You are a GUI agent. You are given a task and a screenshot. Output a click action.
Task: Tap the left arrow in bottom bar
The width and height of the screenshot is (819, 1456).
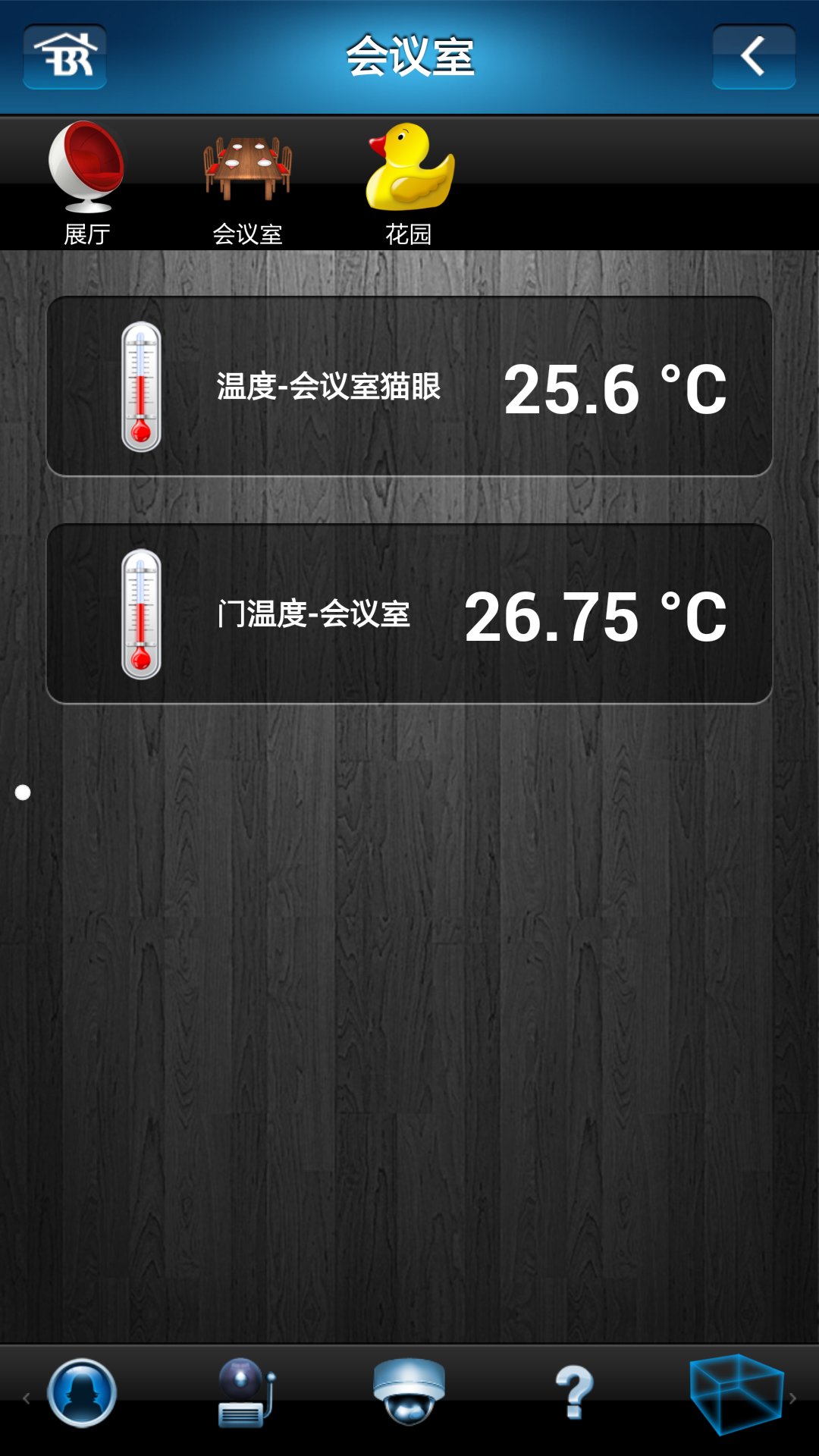[x=26, y=1398]
